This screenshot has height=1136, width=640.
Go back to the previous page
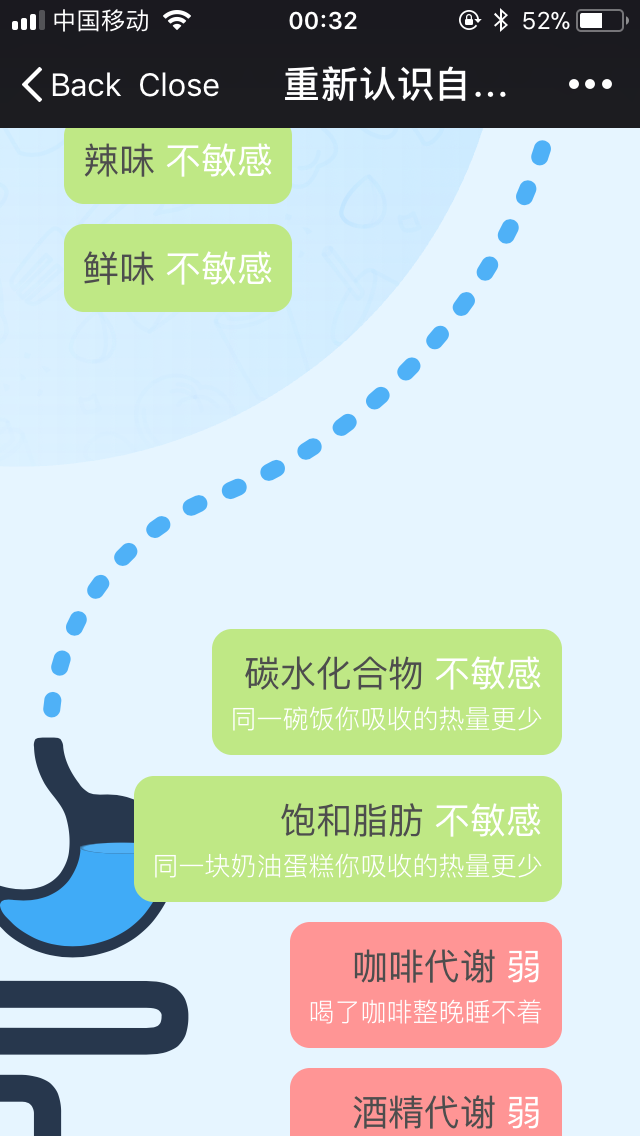click(70, 85)
